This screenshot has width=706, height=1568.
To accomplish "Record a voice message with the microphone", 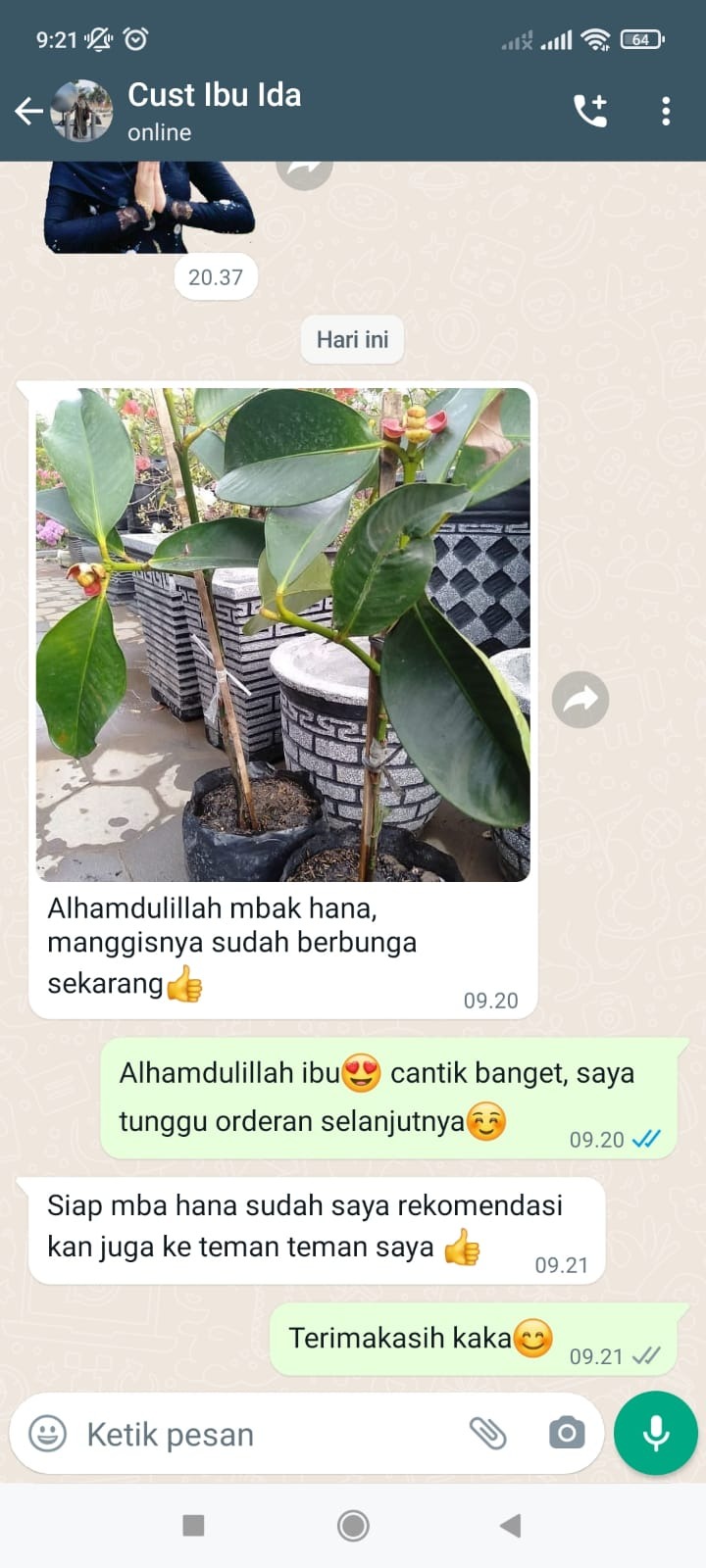I will pyautogui.click(x=655, y=1433).
